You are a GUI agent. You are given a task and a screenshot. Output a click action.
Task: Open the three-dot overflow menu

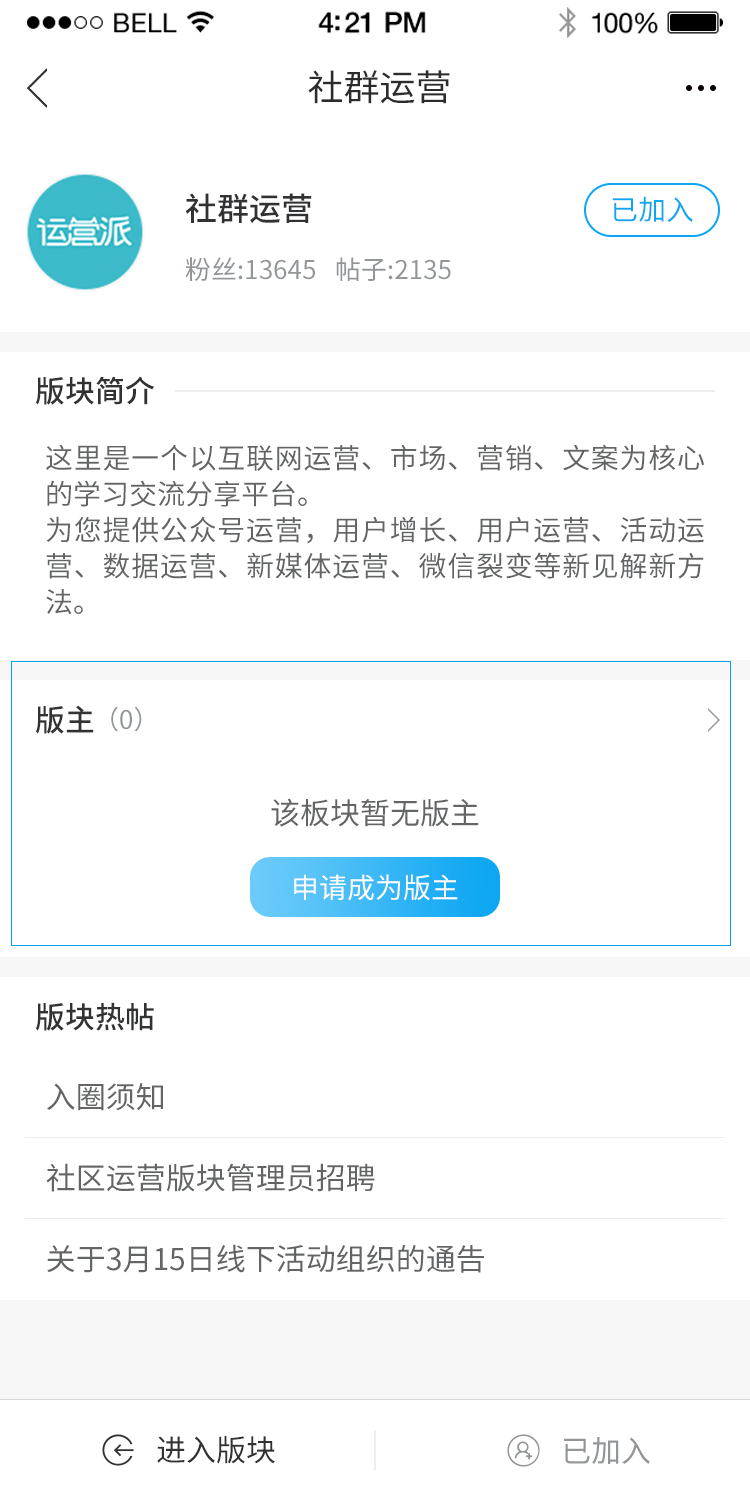[x=701, y=88]
